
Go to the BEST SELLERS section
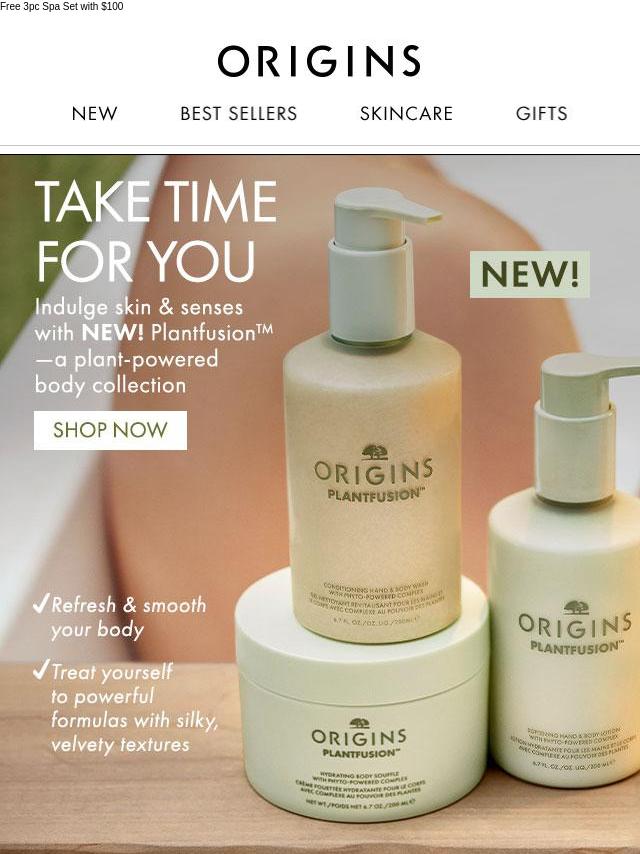point(238,114)
